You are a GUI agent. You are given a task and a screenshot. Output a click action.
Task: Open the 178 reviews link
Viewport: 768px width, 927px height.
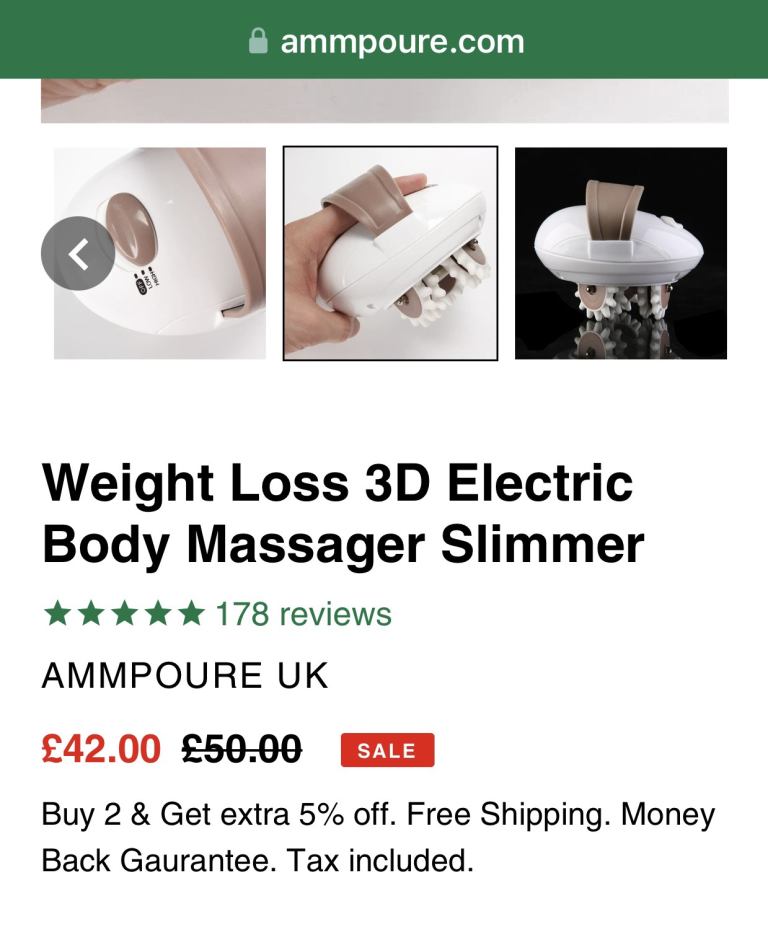[x=303, y=613]
